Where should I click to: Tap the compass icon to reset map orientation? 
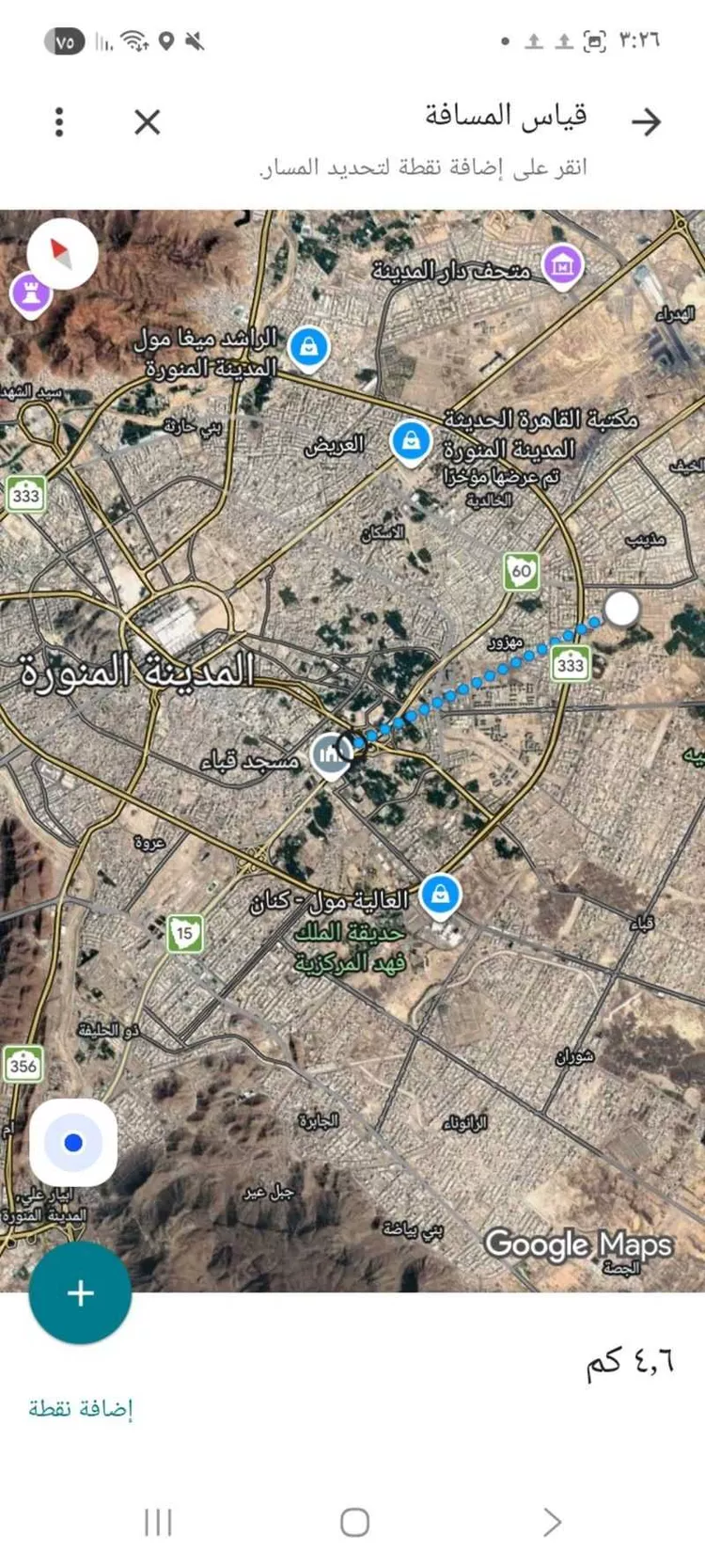click(62, 255)
